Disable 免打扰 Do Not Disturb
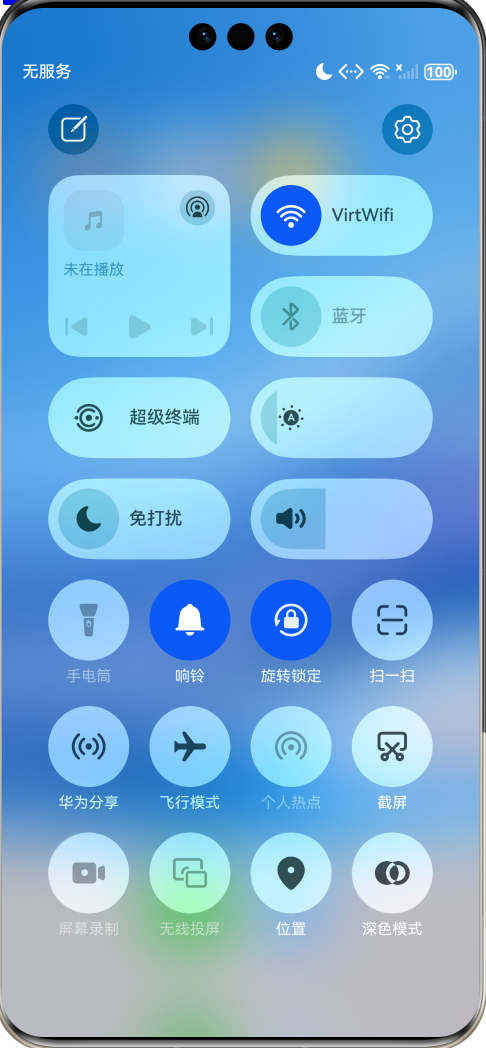Screen dimensions: 486x1048 click(89, 519)
